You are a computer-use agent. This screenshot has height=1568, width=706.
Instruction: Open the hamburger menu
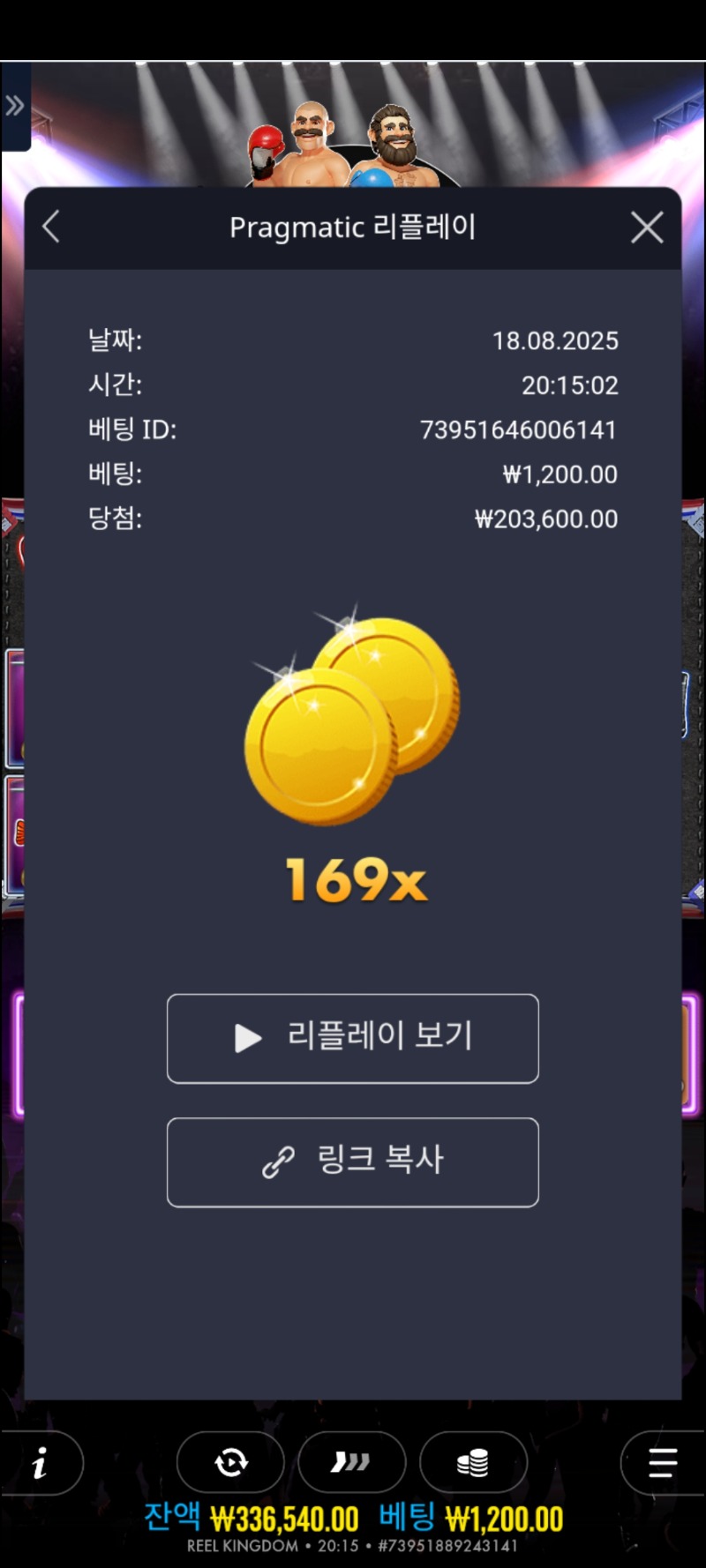(x=662, y=1463)
